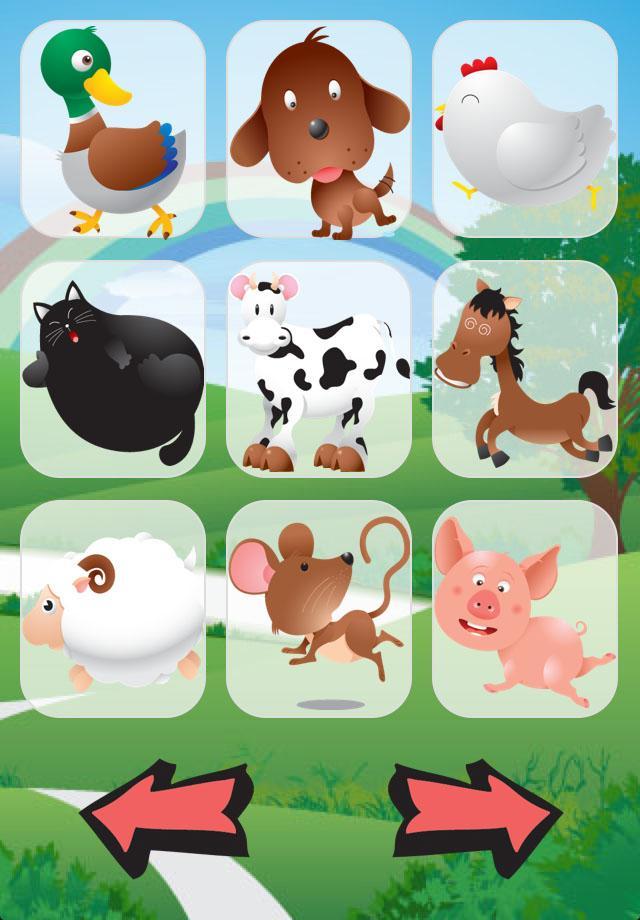
Task: Select the brown horse tile
Action: click(x=525, y=369)
